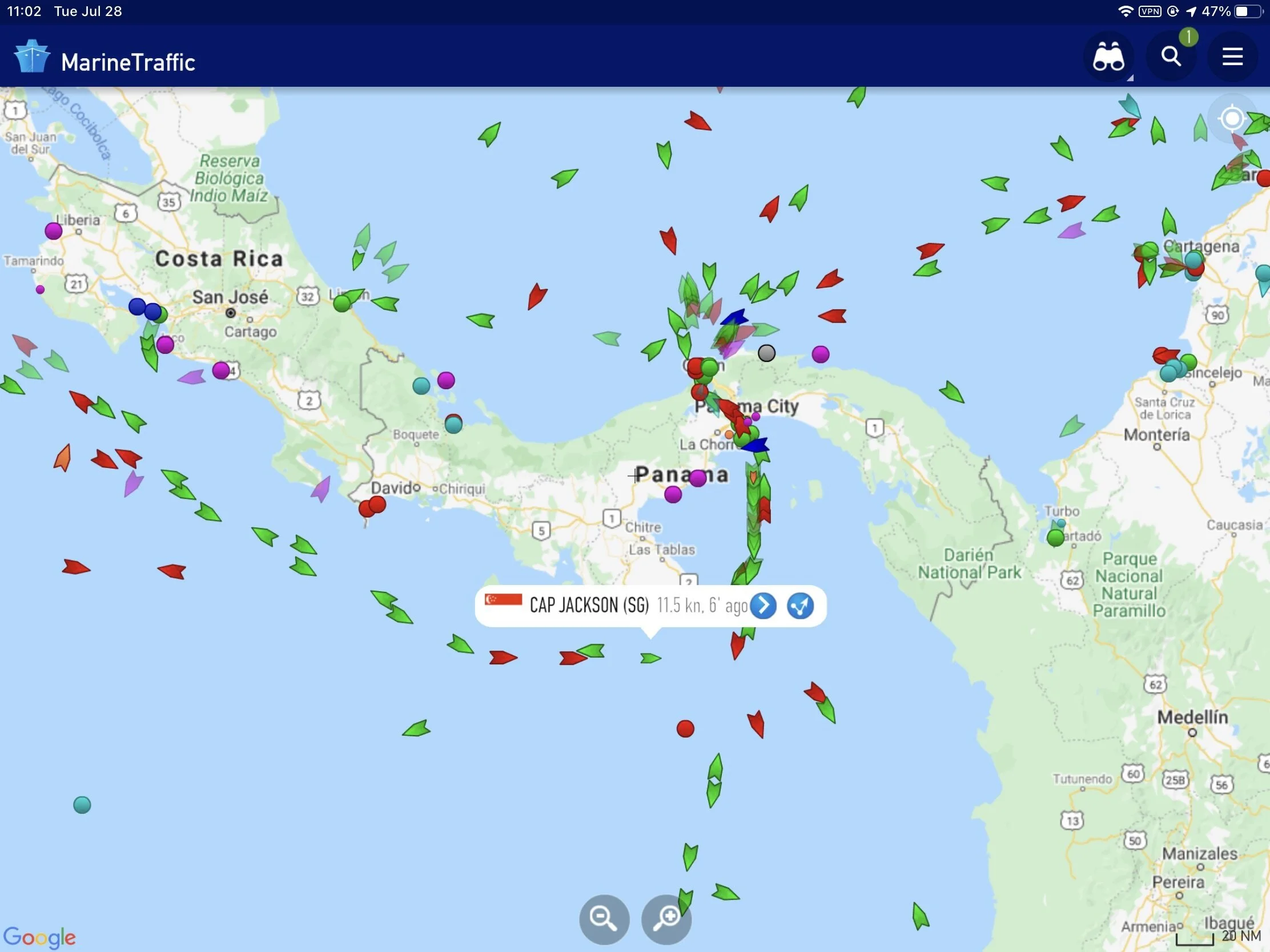Open CAP JACKSON vessel details arrow

tap(763, 606)
